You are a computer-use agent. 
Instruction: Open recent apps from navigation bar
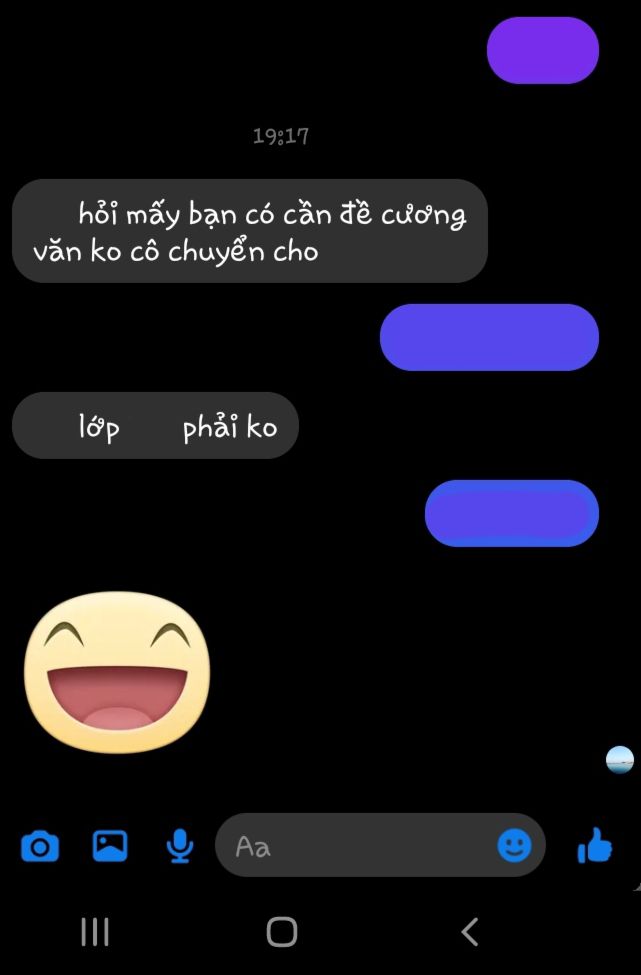coord(95,932)
